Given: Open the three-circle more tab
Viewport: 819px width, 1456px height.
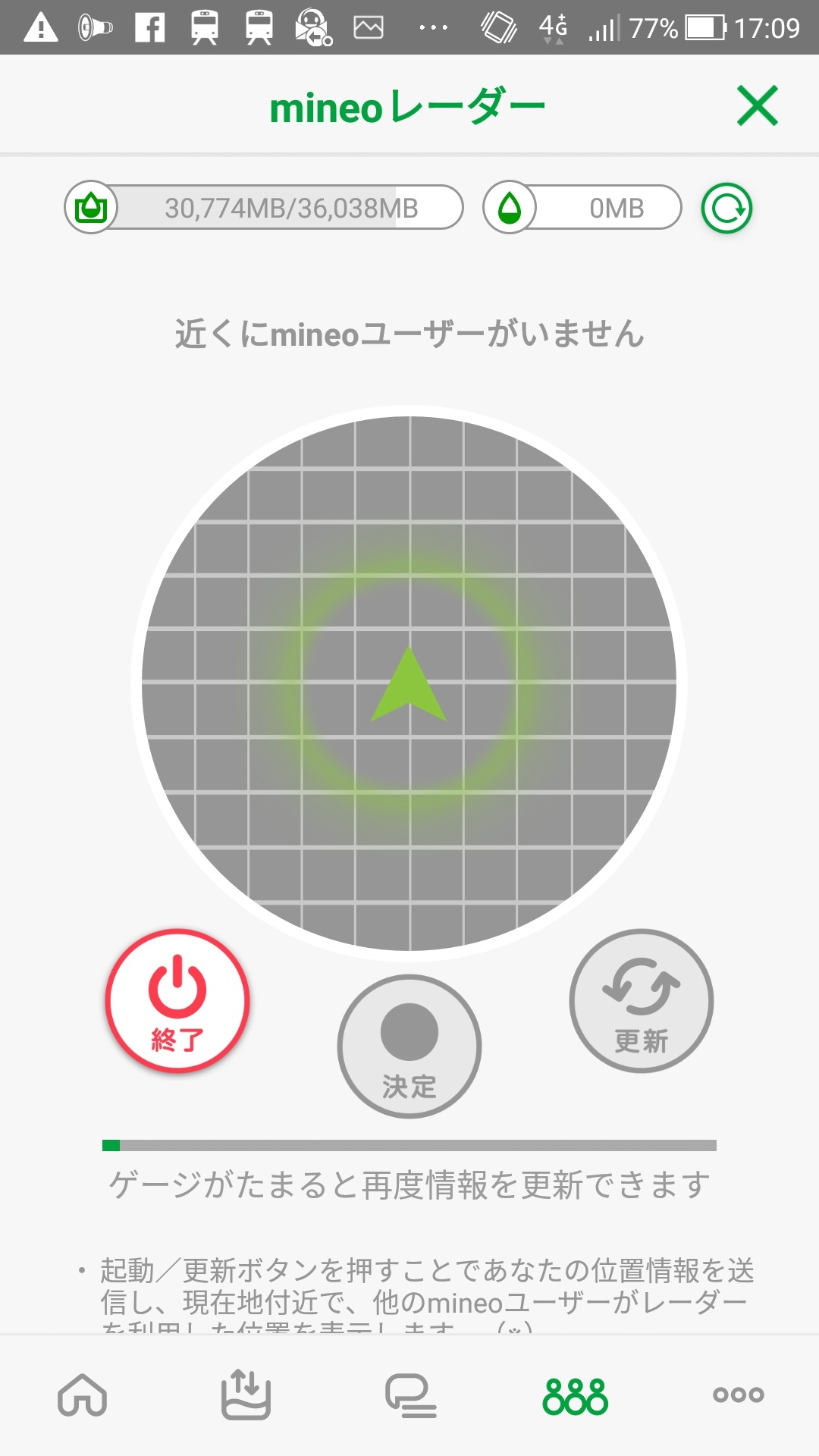Looking at the screenshot, I should pyautogui.click(x=738, y=1395).
